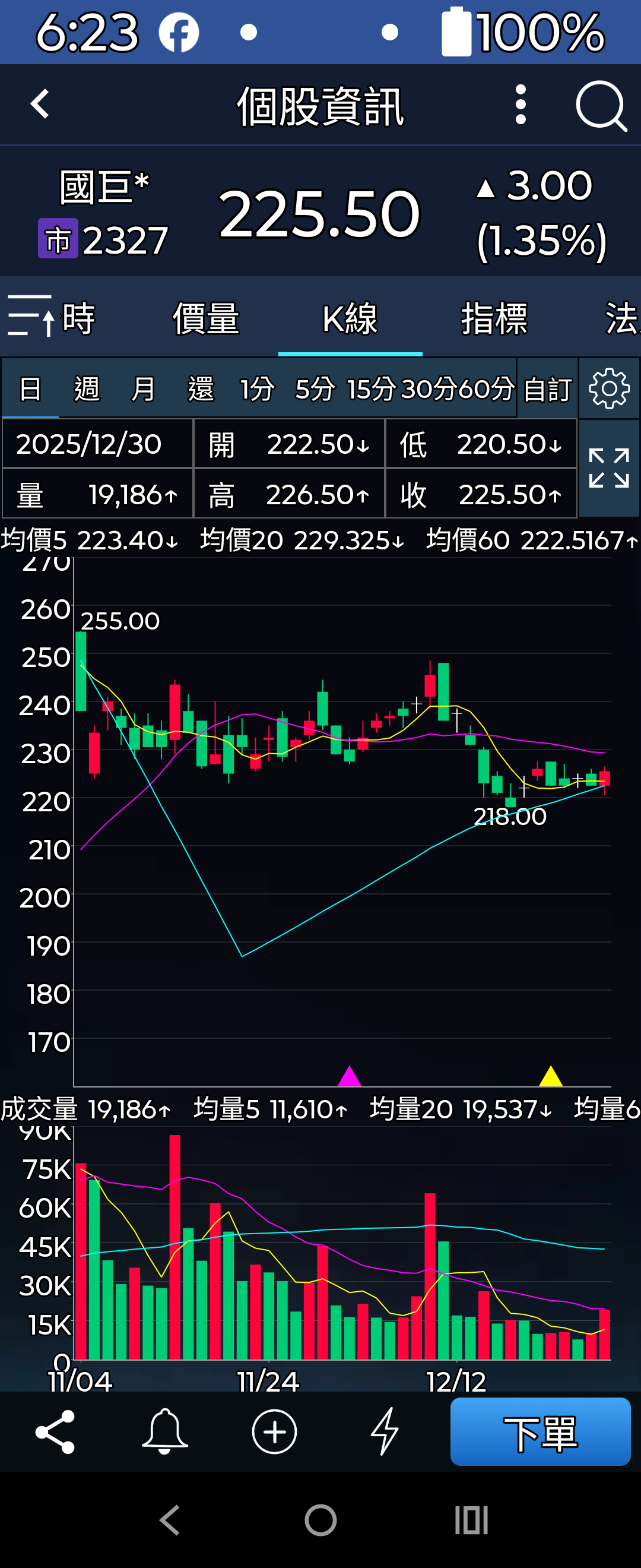The height and width of the screenshot is (1568, 641).
Task: Open stock search
Action: pyautogui.click(x=600, y=105)
